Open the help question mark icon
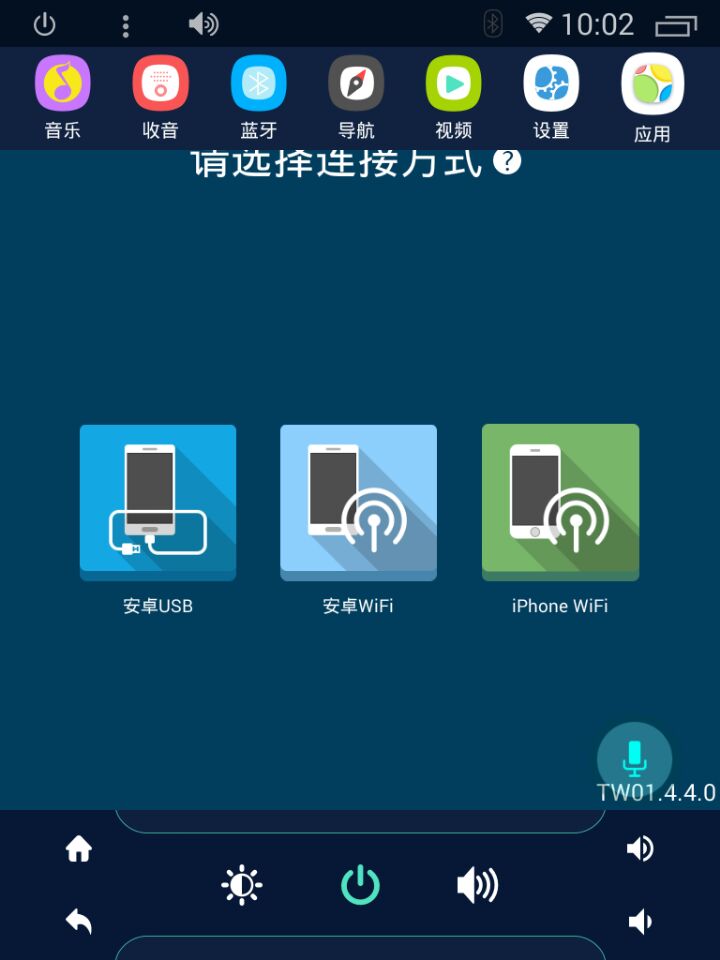The width and height of the screenshot is (720, 960). pos(507,162)
